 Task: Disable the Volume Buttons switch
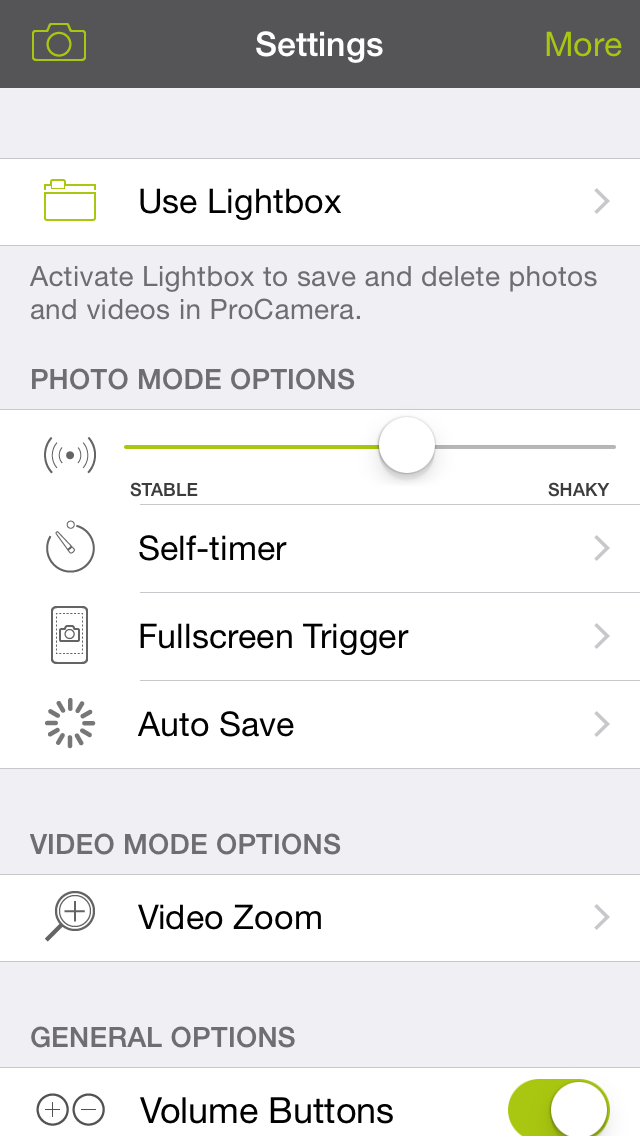pos(559,1109)
